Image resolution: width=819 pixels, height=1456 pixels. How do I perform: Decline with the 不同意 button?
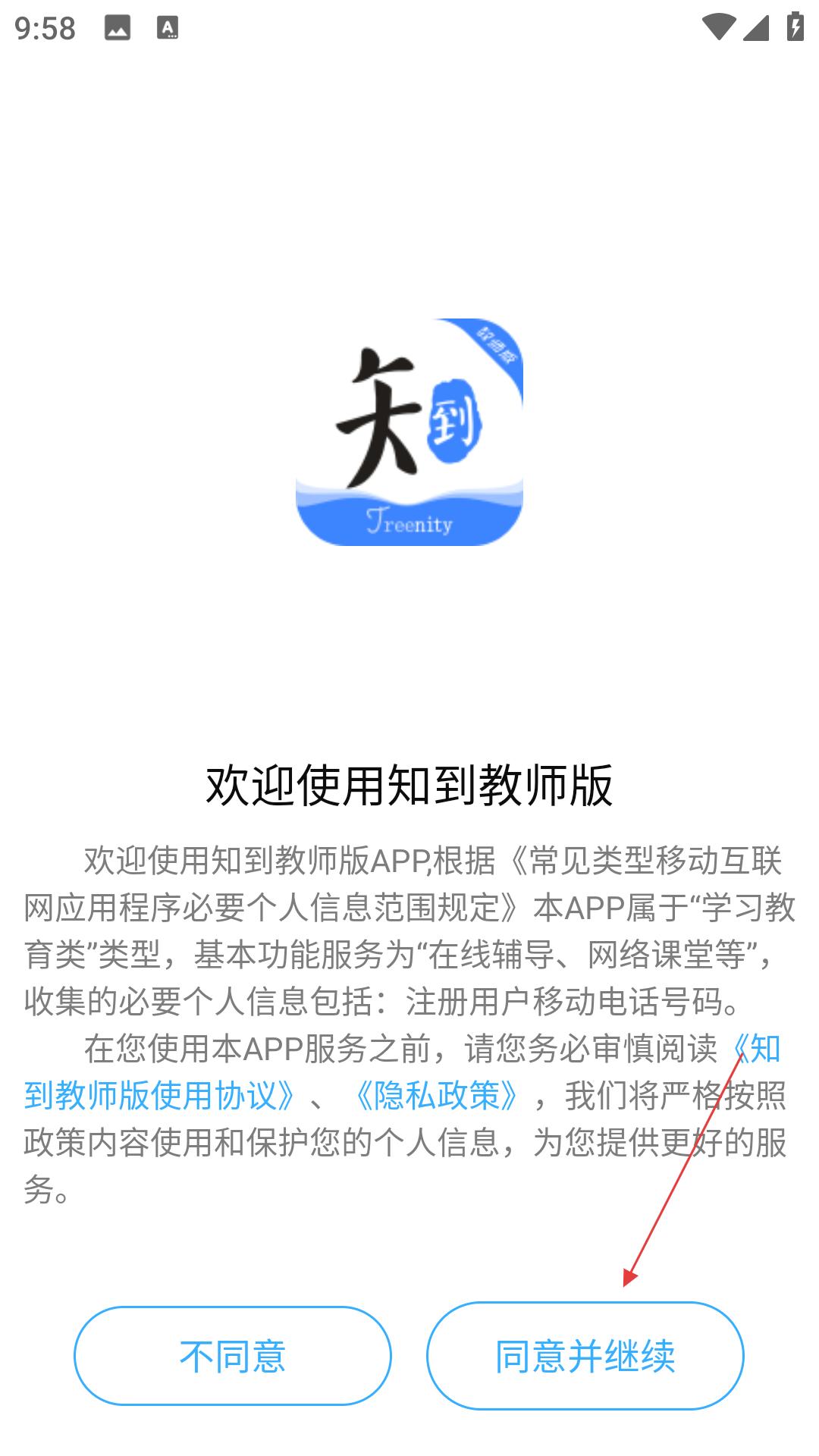[x=233, y=1356]
